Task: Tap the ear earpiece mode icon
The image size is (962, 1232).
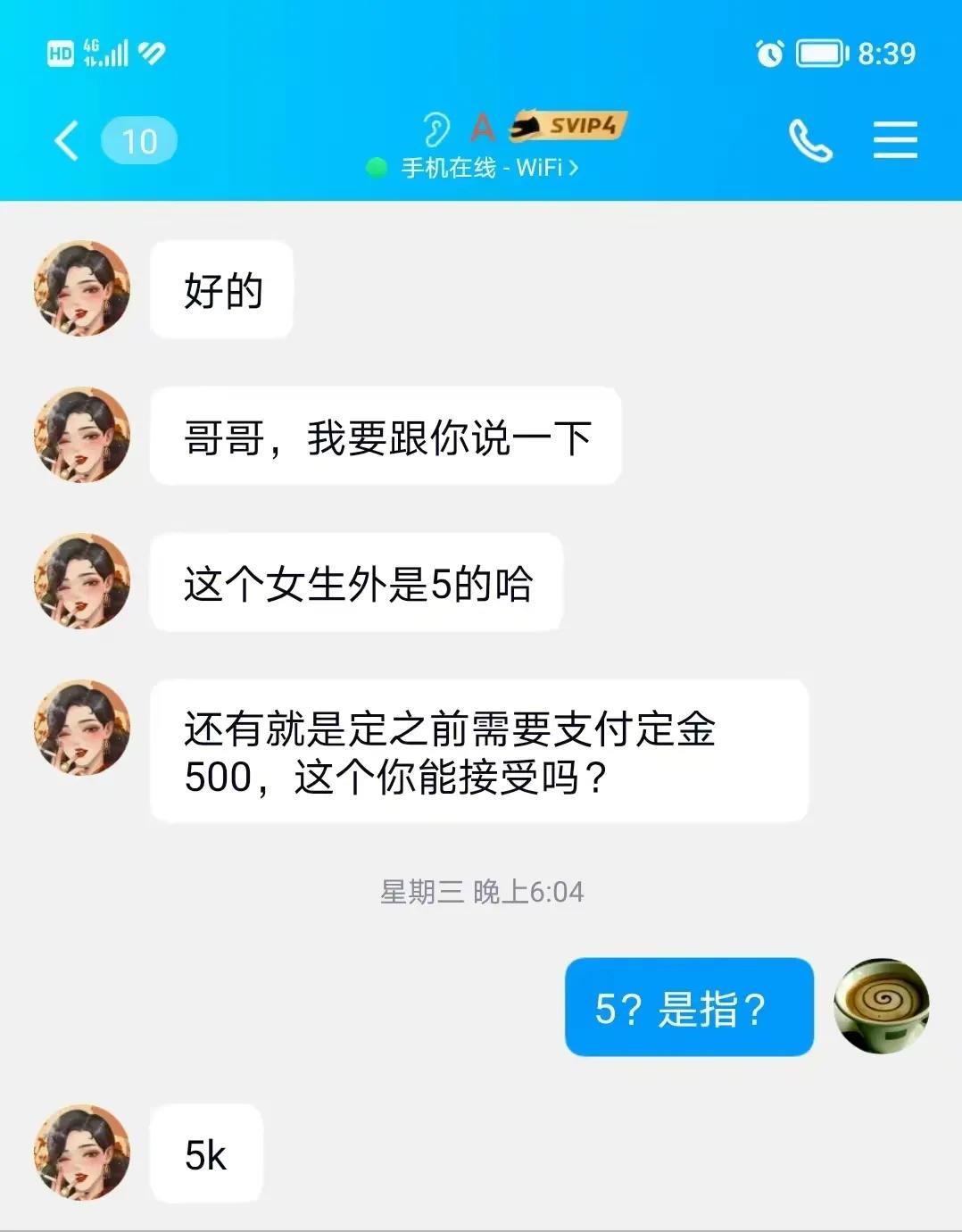Action: point(435,129)
